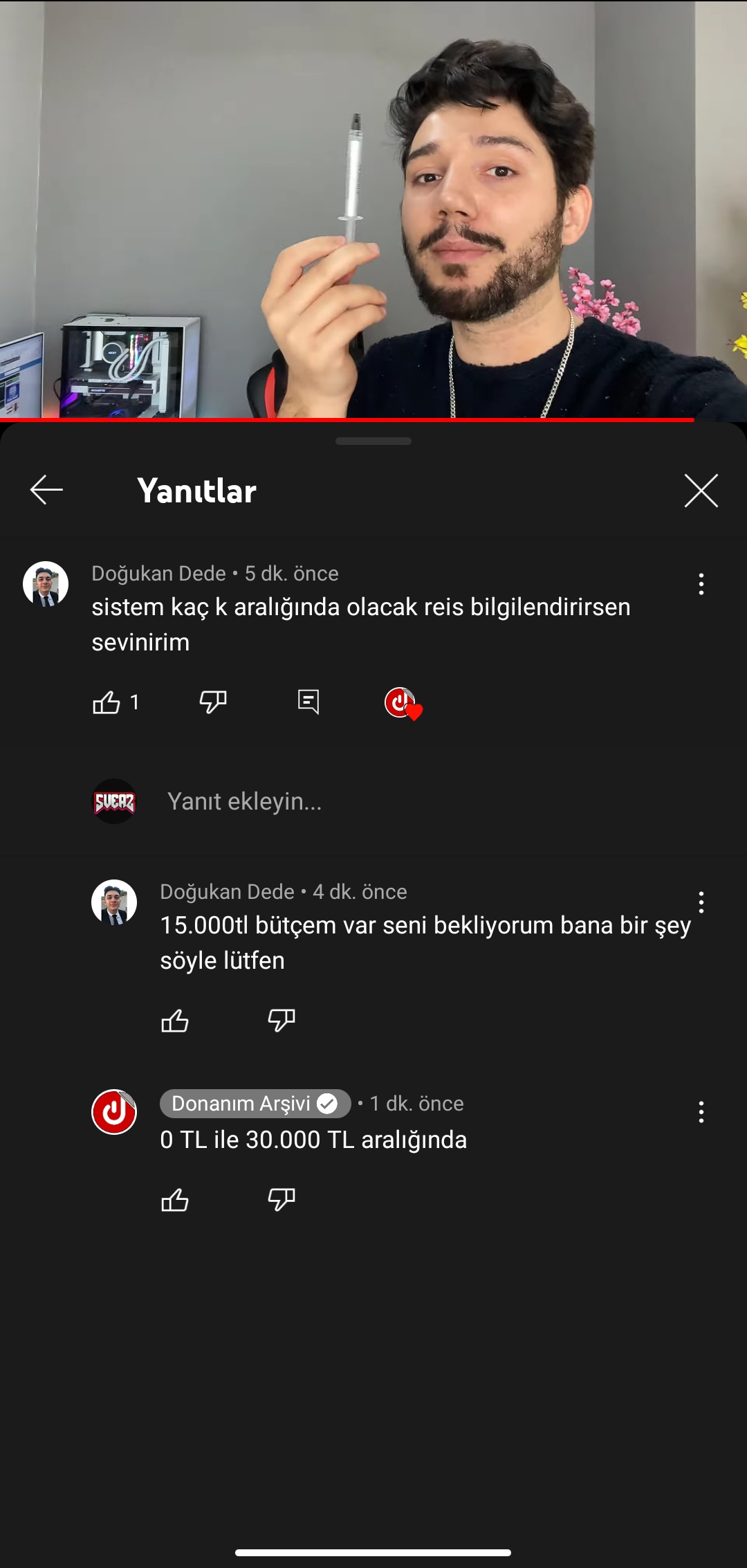Image resolution: width=747 pixels, height=1568 pixels.
Task: Go back from the Yanıtlar panel
Action: click(46, 490)
